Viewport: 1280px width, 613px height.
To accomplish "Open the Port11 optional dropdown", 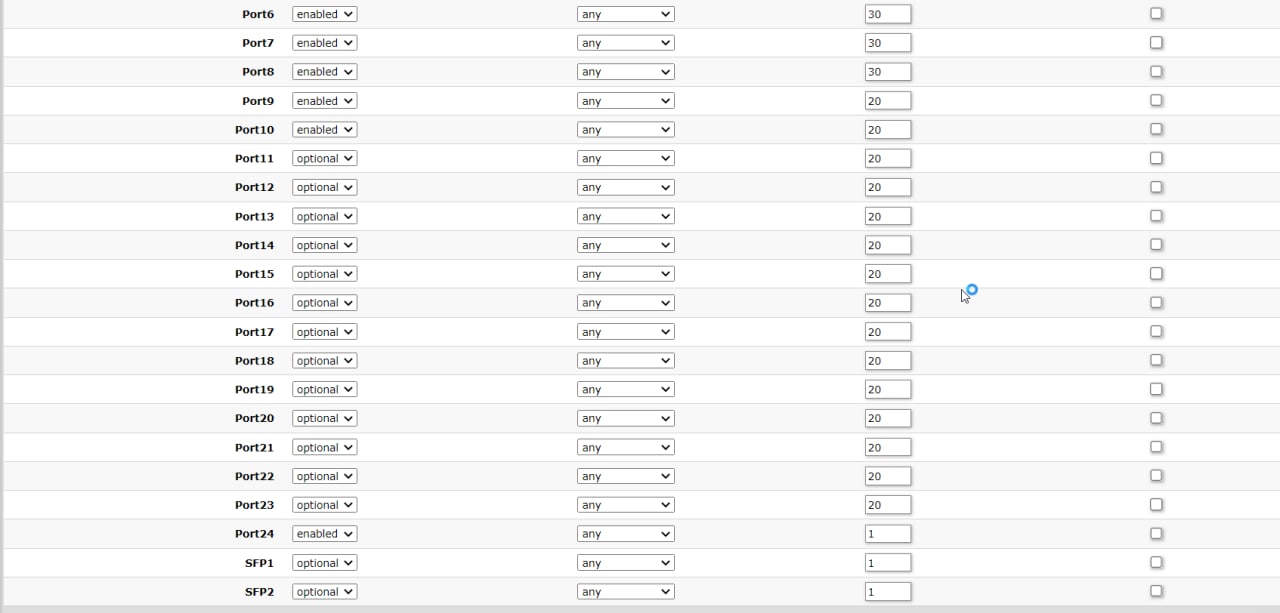I will (x=324, y=158).
